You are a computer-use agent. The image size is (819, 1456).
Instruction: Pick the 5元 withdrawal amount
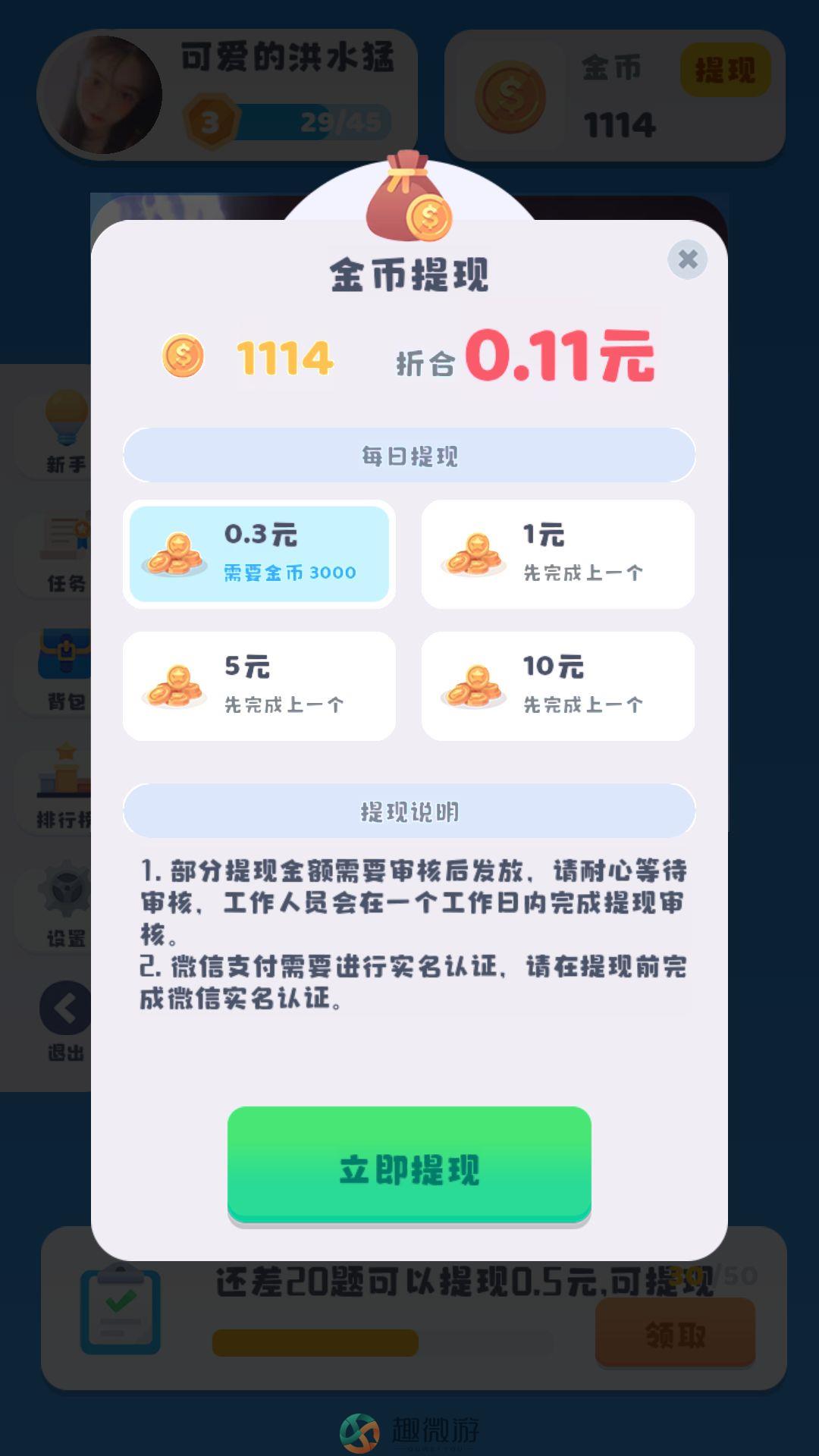click(259, 686)
